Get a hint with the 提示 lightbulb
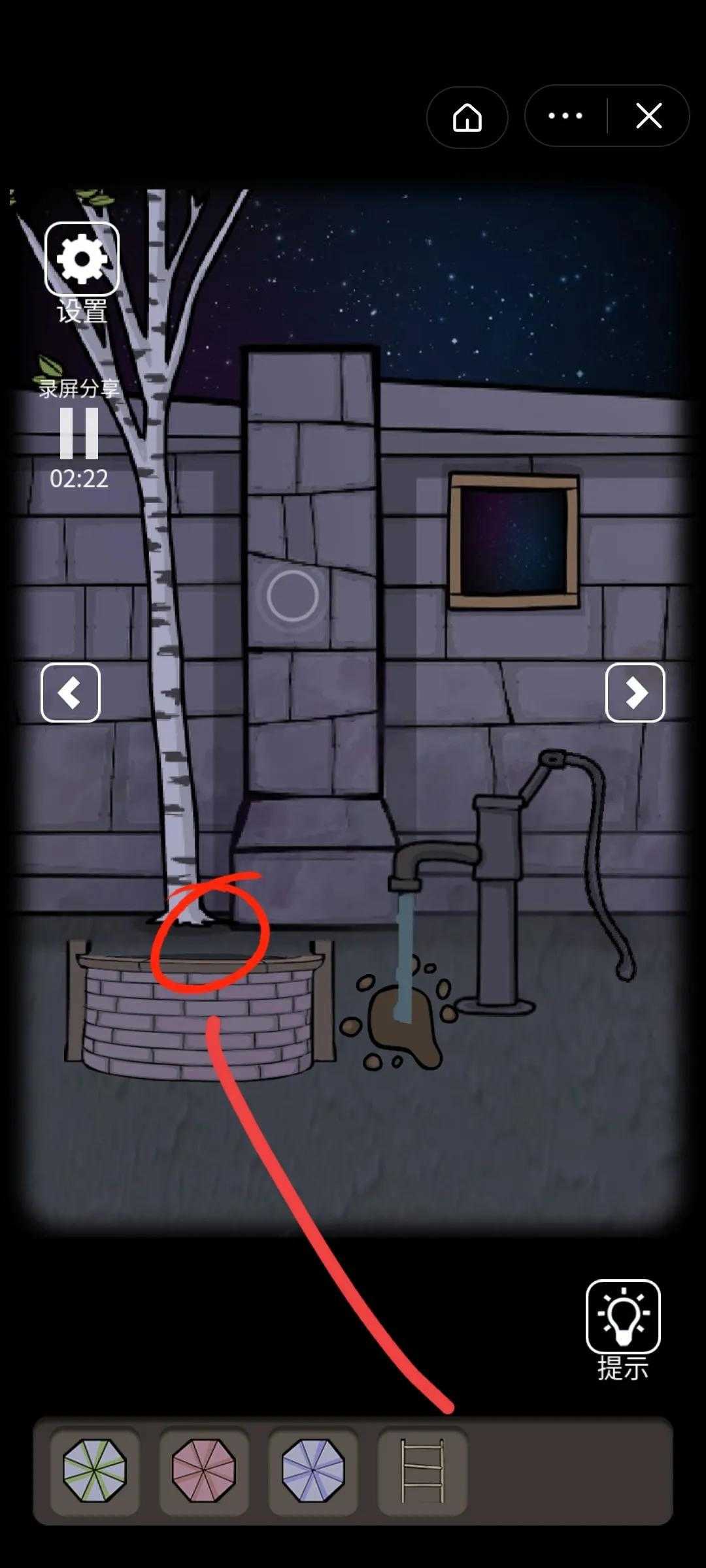The image size is (706, 1568). click(622, 1316)
